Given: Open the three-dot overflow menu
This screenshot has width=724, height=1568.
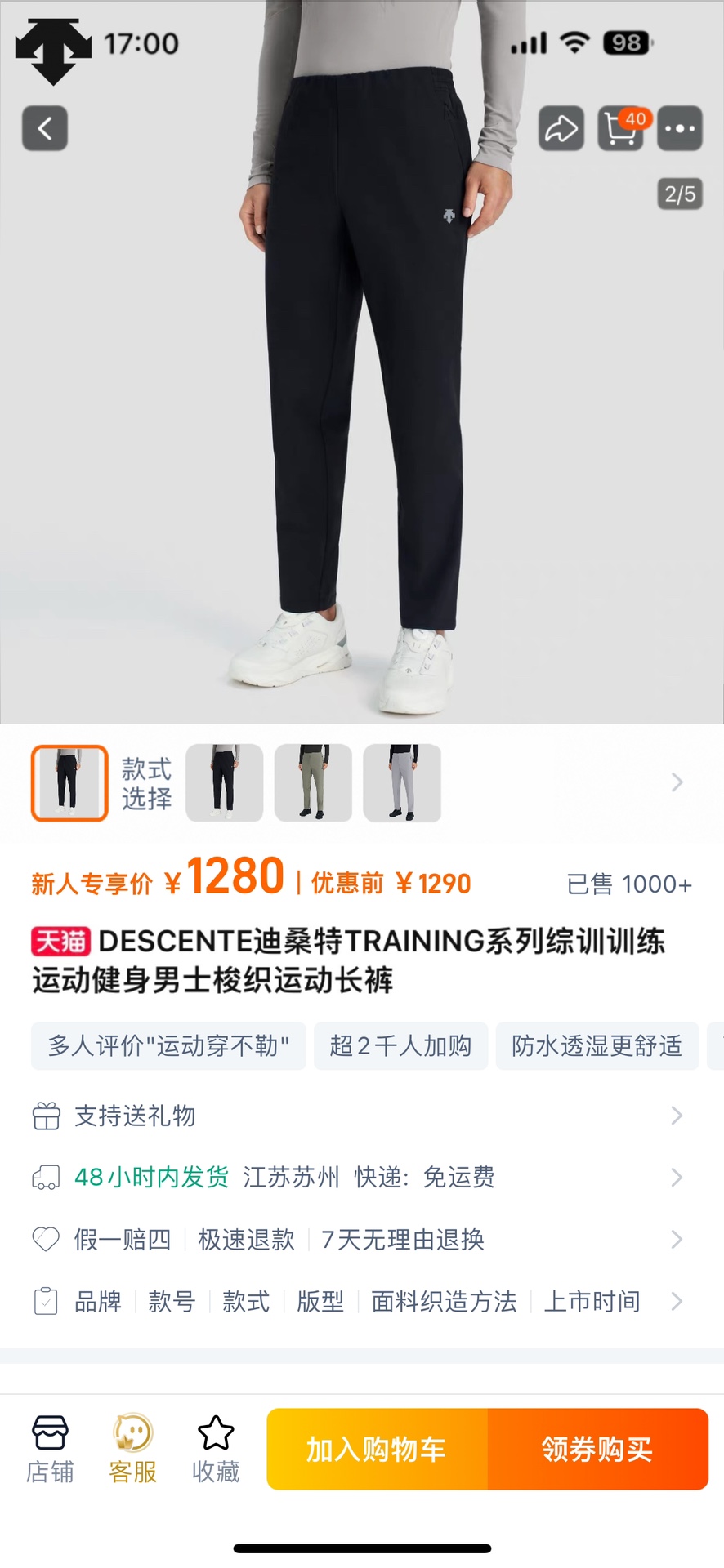Looking at the screenshot, I should click(x=680, y=128).
